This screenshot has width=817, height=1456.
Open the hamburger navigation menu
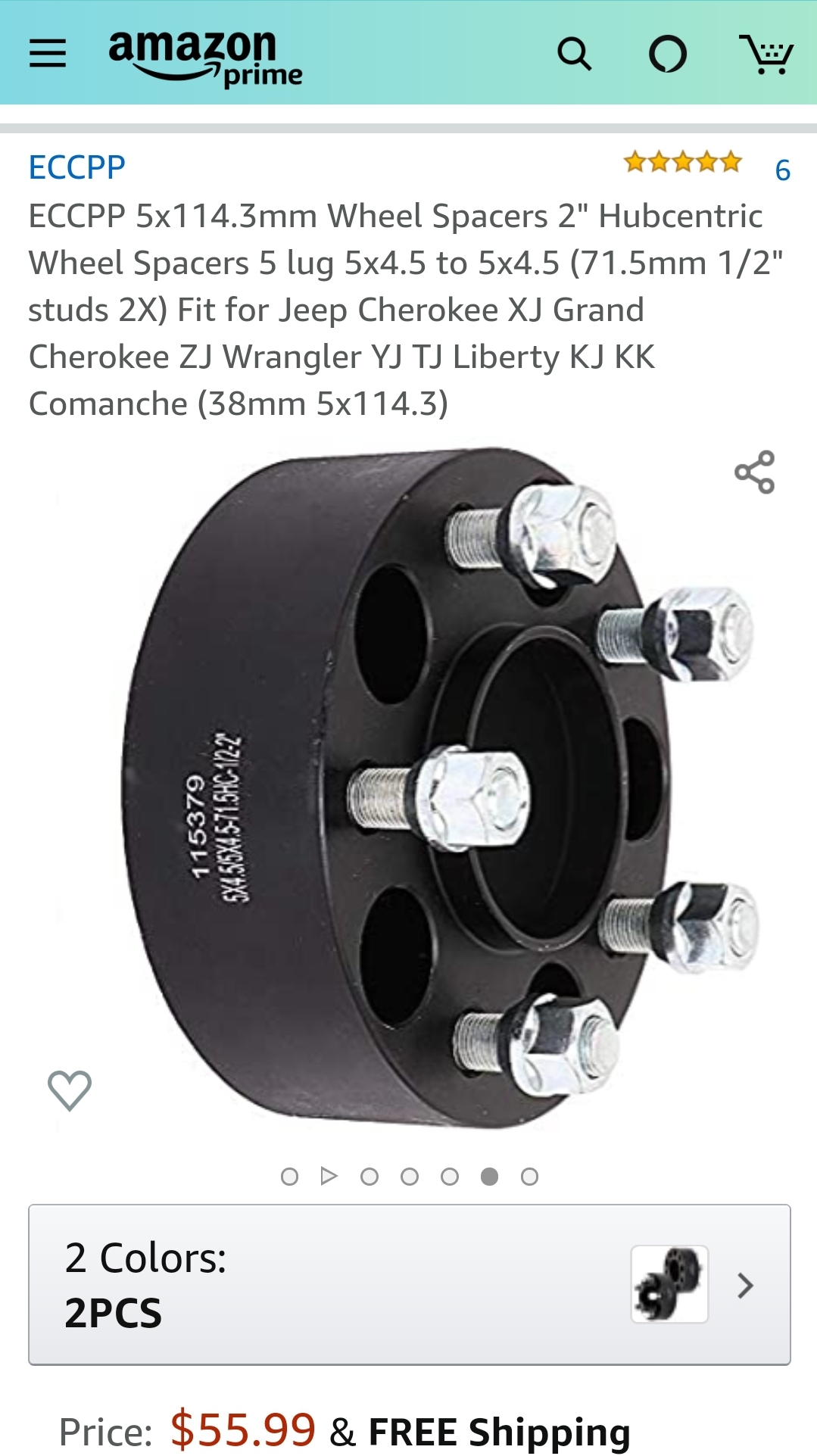point(48,54)
